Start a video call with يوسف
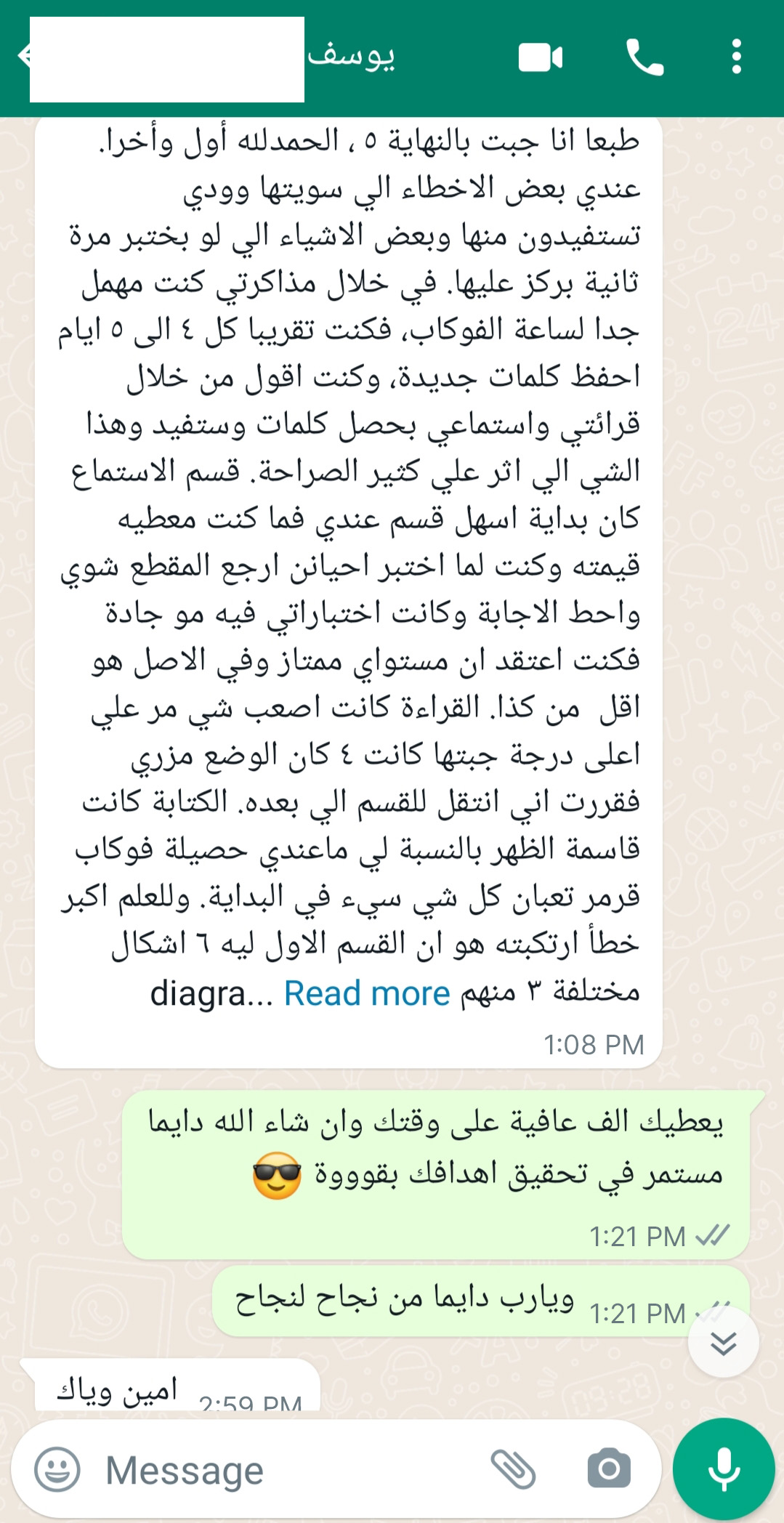784x1523 pixels. pos(541,57)
